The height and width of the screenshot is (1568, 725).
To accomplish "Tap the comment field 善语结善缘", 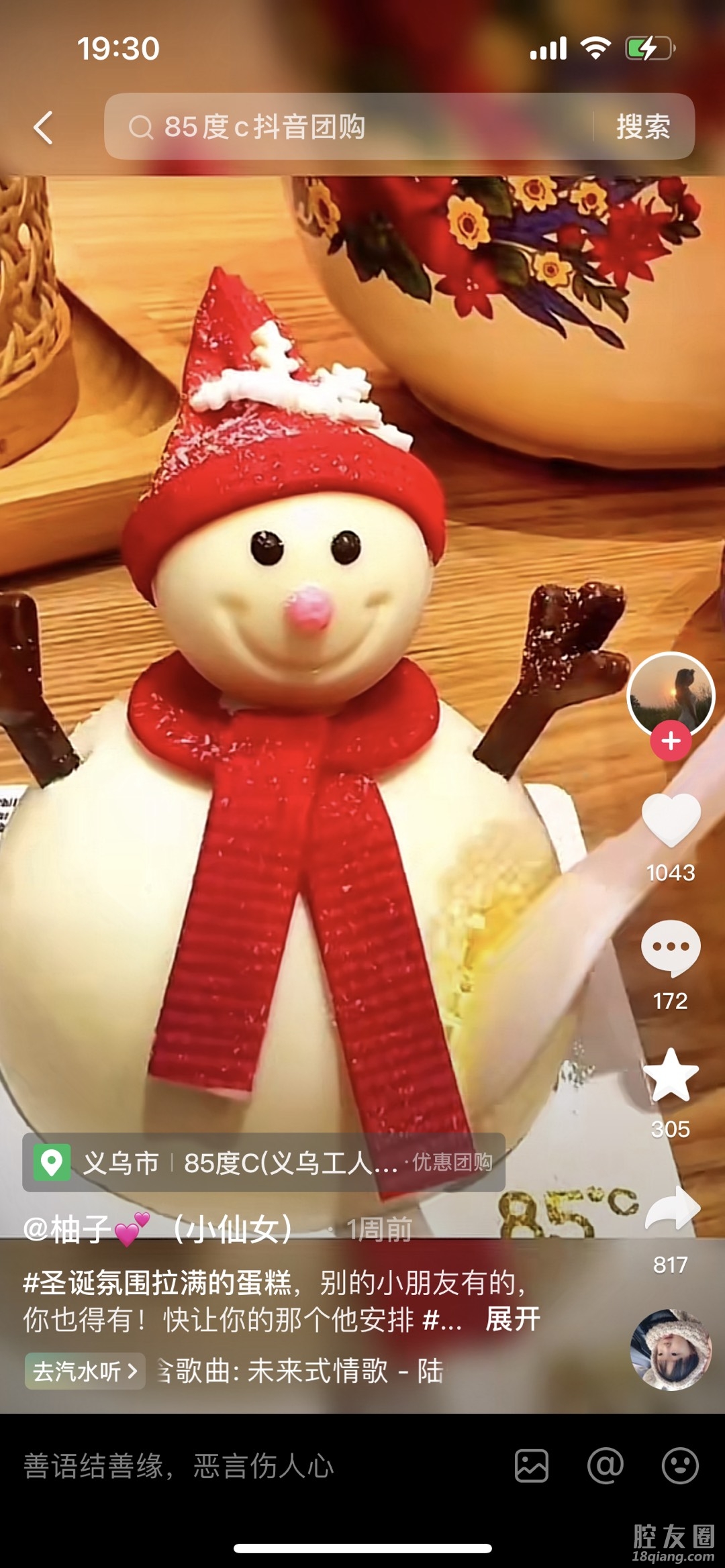I will pyautogui.click(x=255, y=1466).
